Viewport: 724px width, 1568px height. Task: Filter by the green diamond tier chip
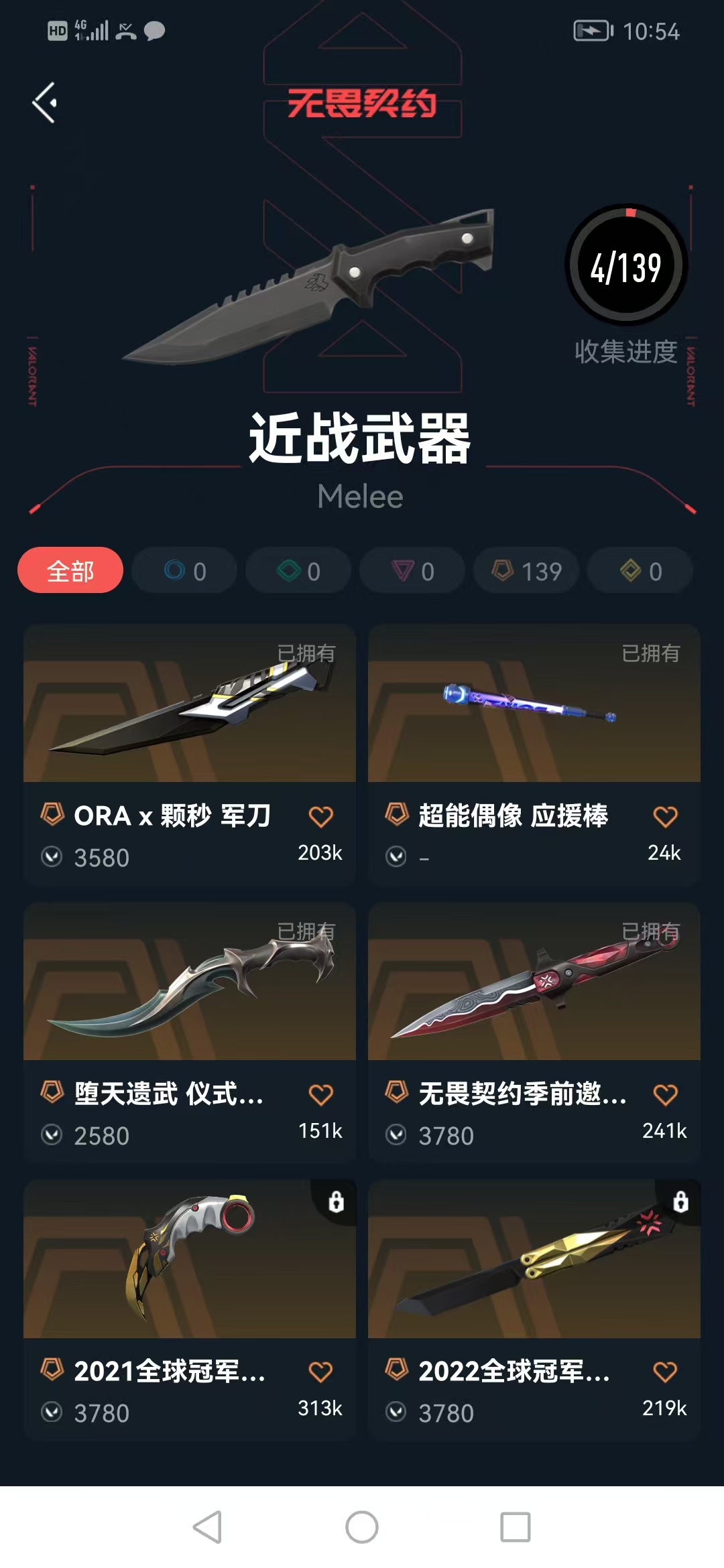point(298,571)
